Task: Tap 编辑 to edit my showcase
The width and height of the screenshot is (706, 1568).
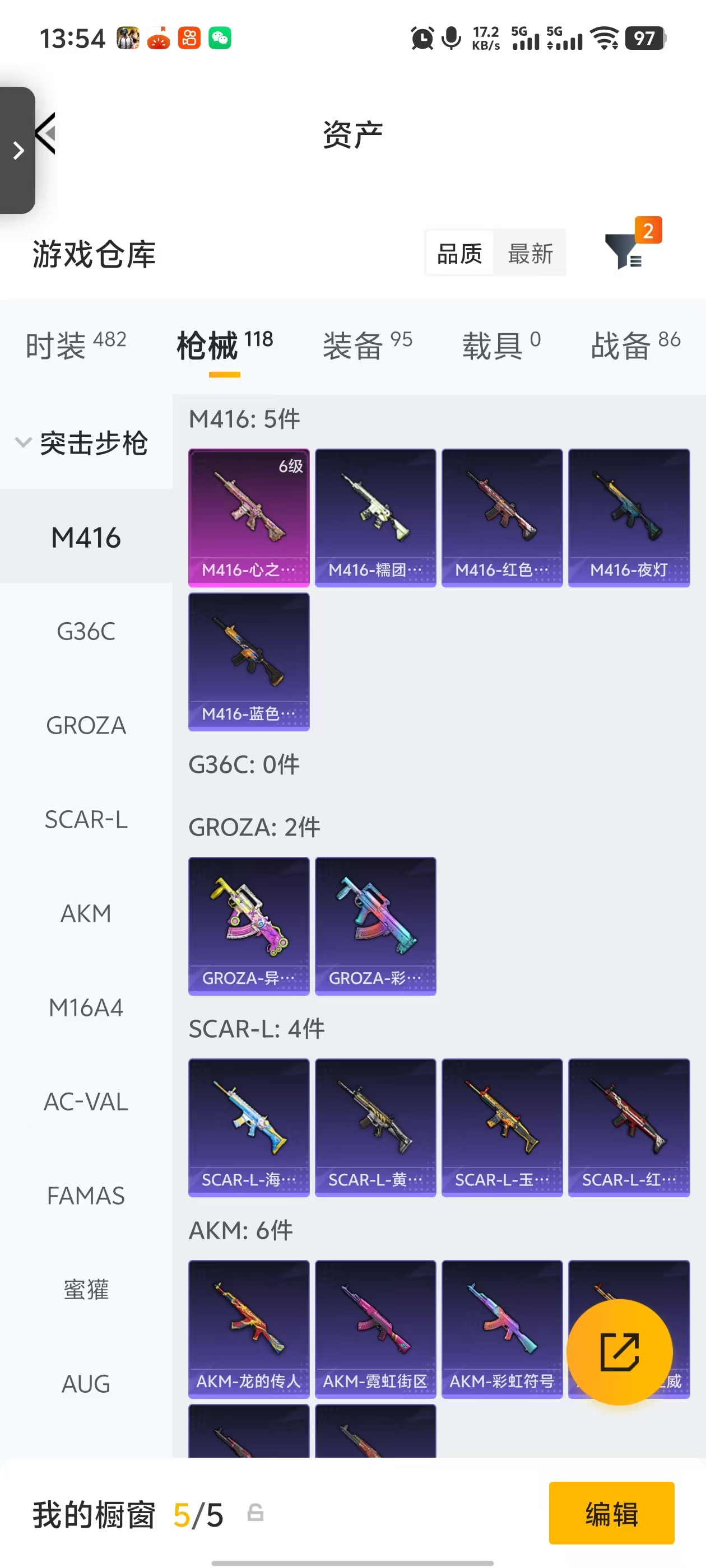Action: 611,1513
